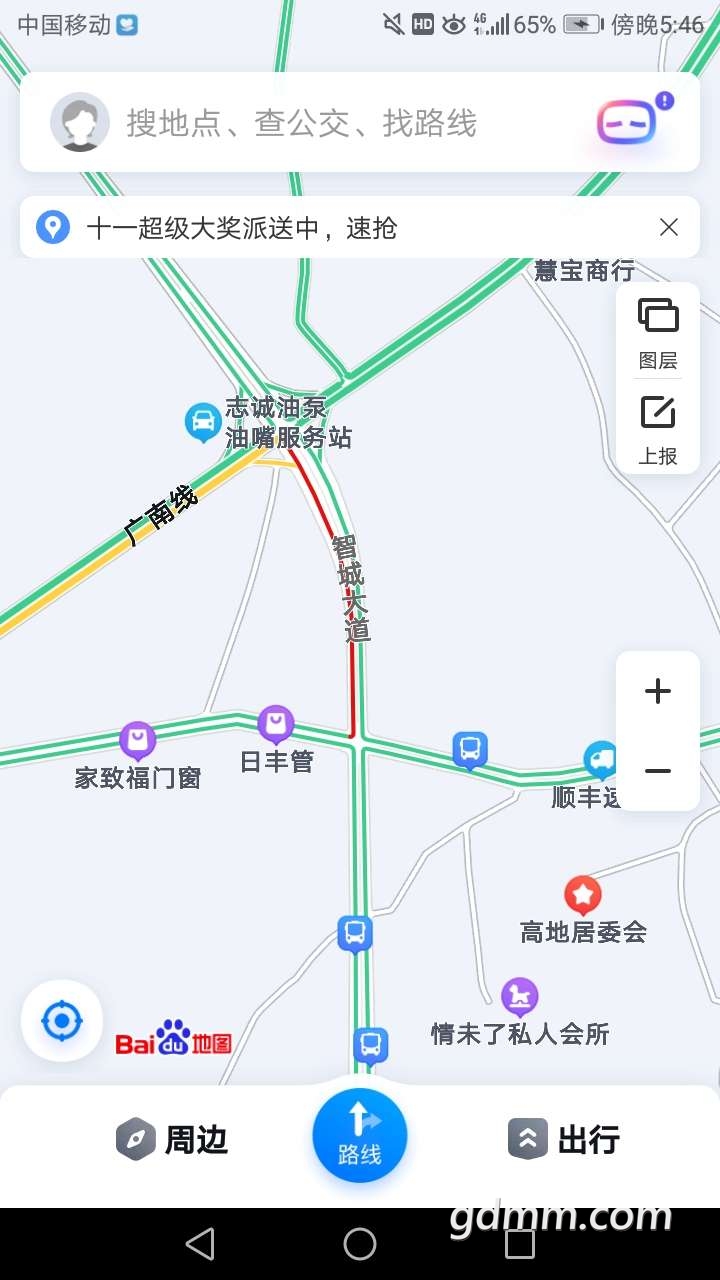Go back with system back button
The width and height of the screenshot is (720, 1280).
200,1244
